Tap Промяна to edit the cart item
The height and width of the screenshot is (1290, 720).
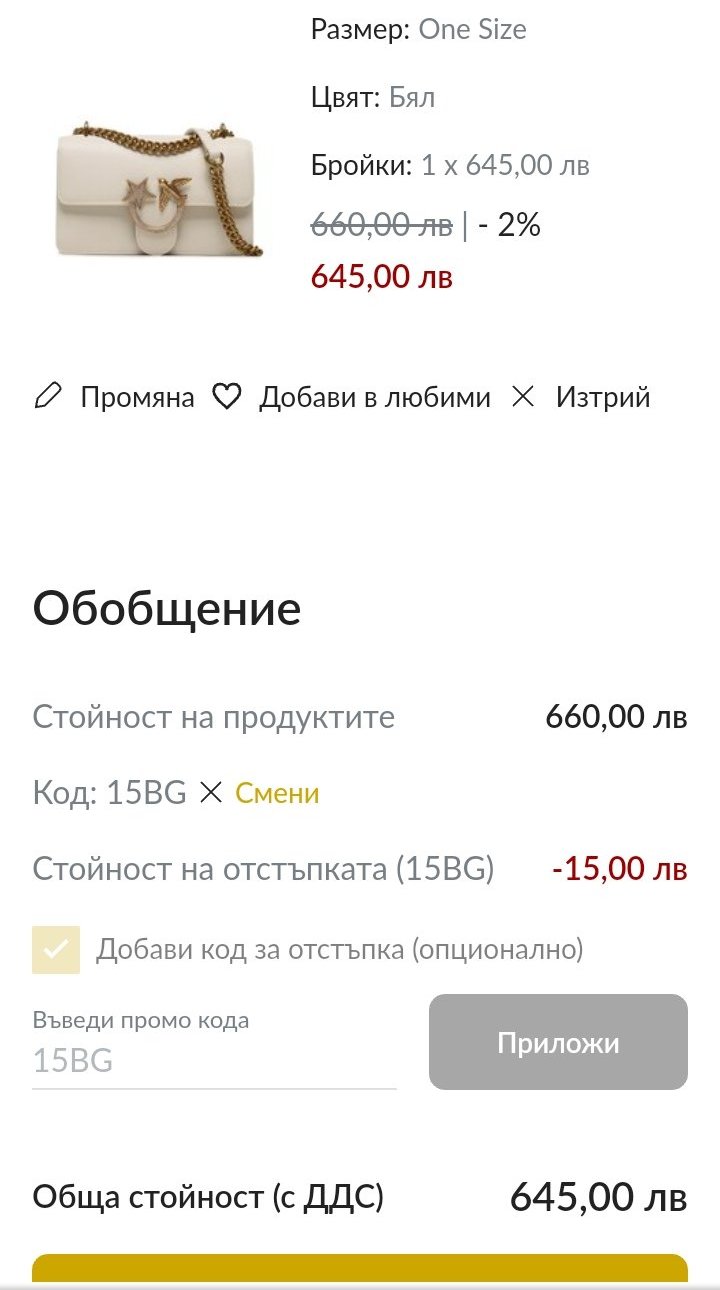pyautogui.click(x=115, y=397)
